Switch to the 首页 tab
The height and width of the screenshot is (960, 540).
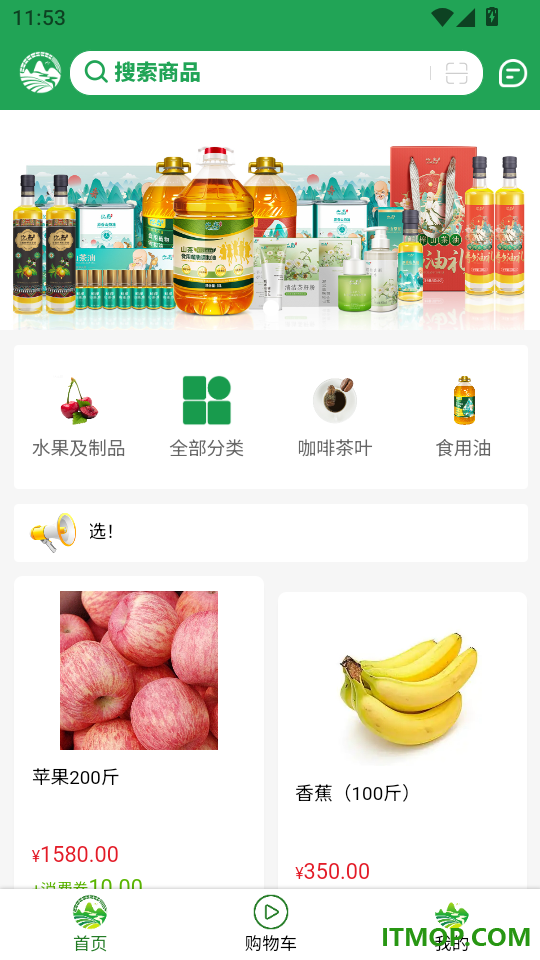click(x=90, y=924)
